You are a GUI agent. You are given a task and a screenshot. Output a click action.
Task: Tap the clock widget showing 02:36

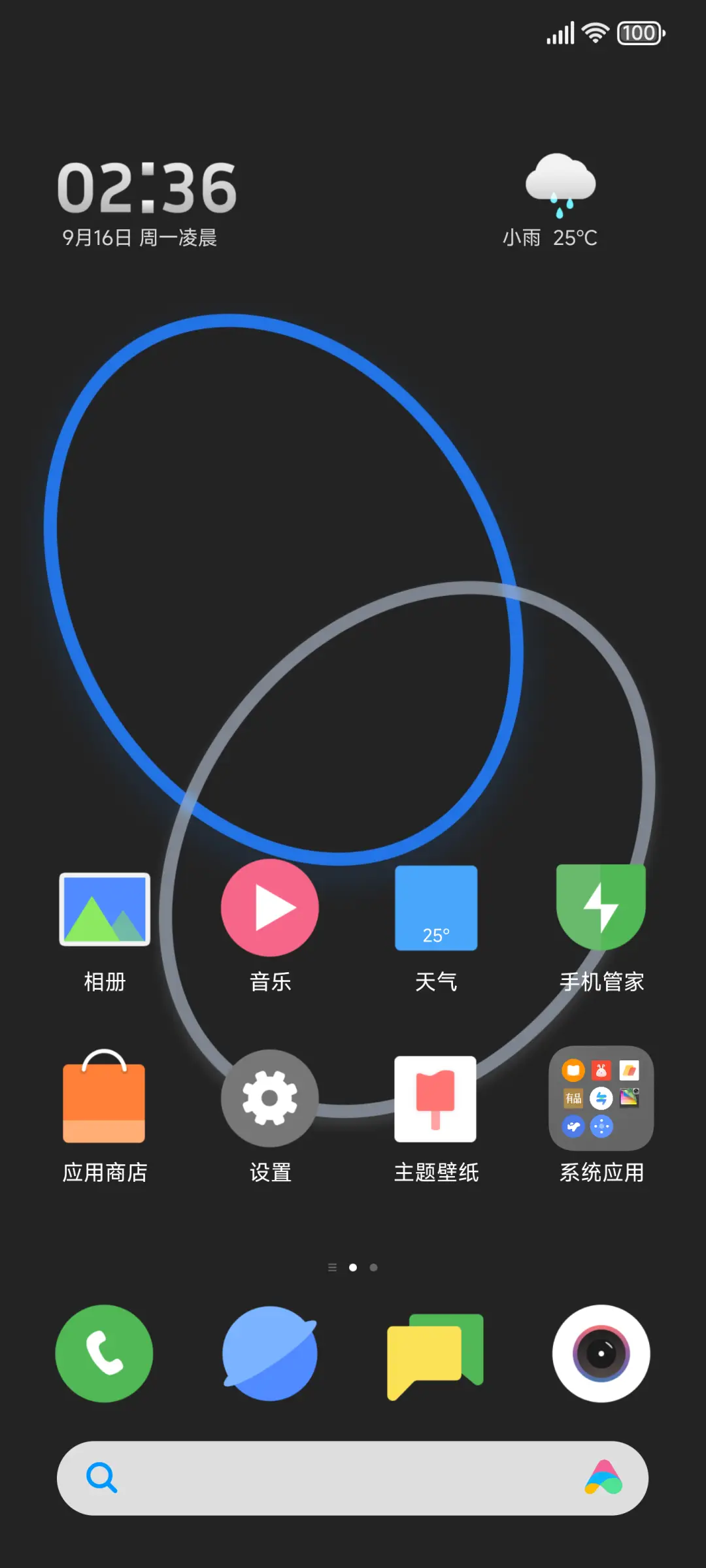pyautogui.click(x=147, y=189)
